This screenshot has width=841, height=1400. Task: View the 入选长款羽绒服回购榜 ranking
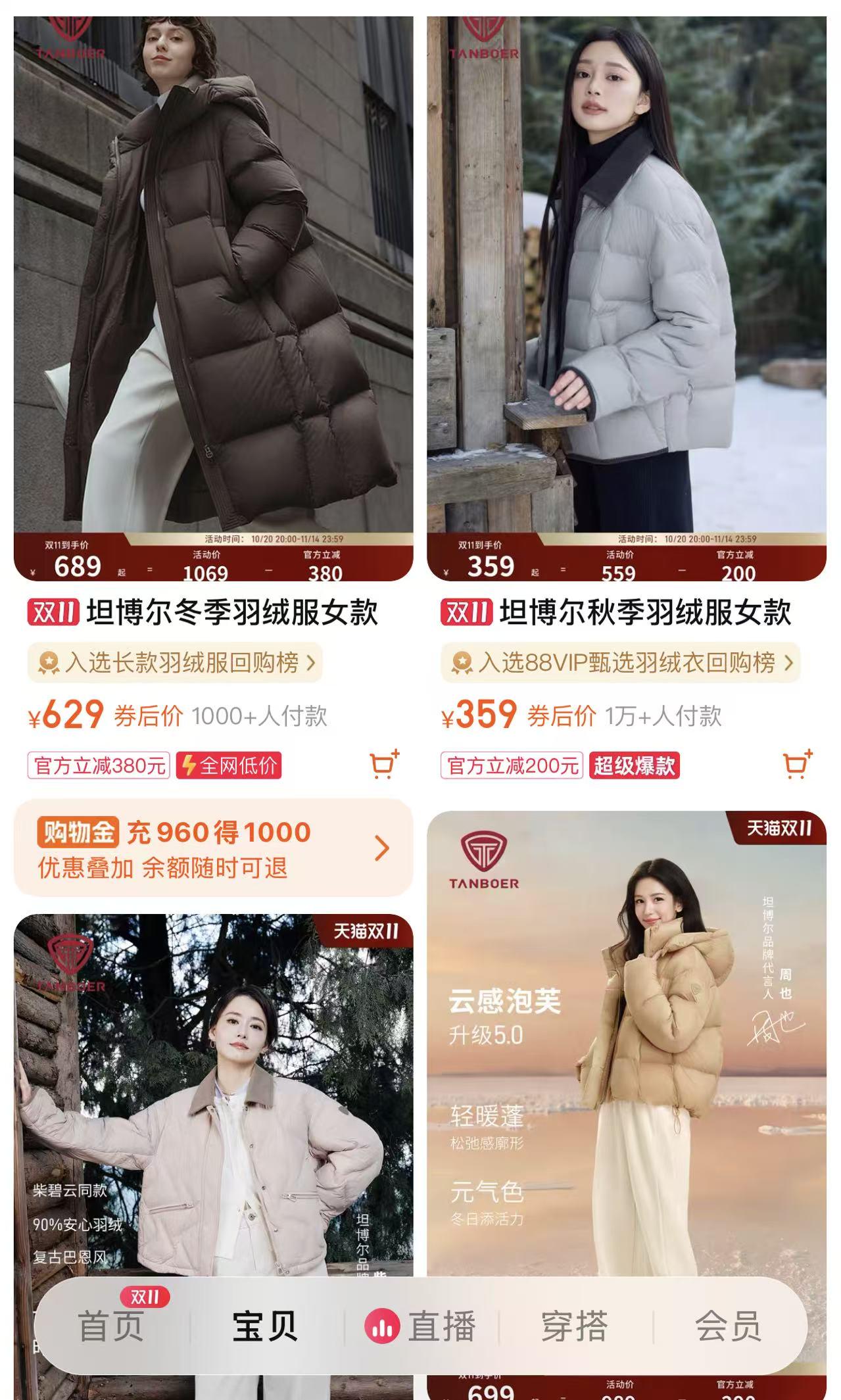click(175, 663)
